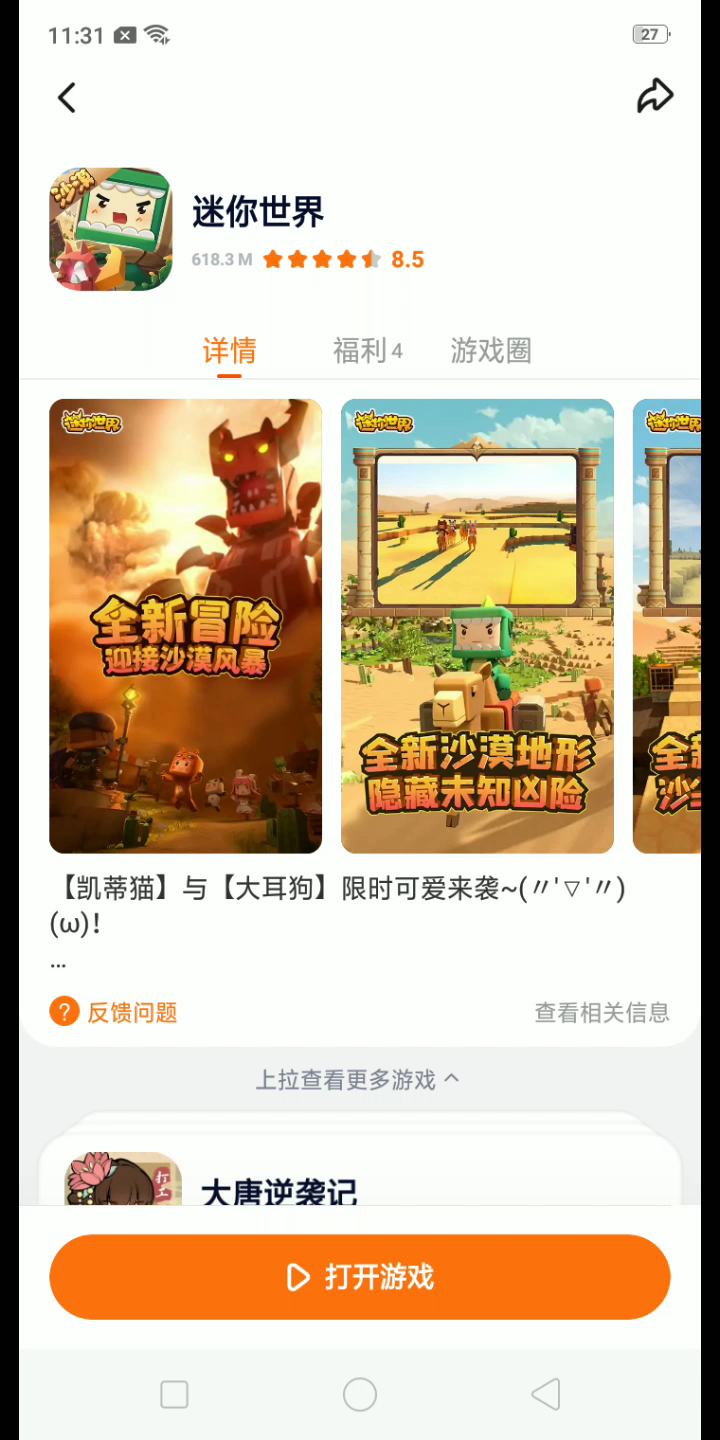720x1440 pixels.
Task: Switch to the 福利 tab
Action: 366,351
